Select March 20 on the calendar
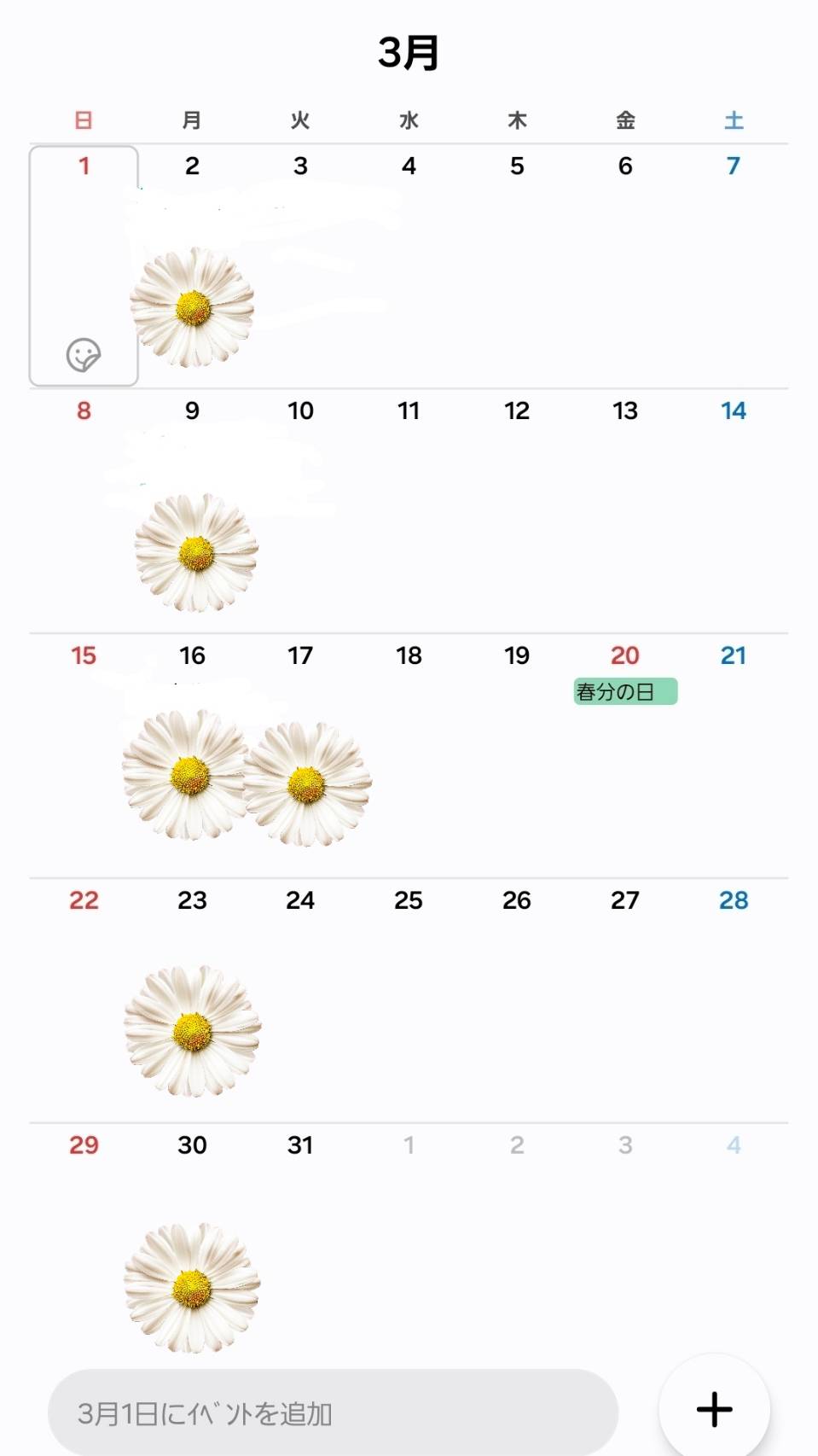This screenshot has height=1456, width=818. pyautogui.click(x=625, y=655)
